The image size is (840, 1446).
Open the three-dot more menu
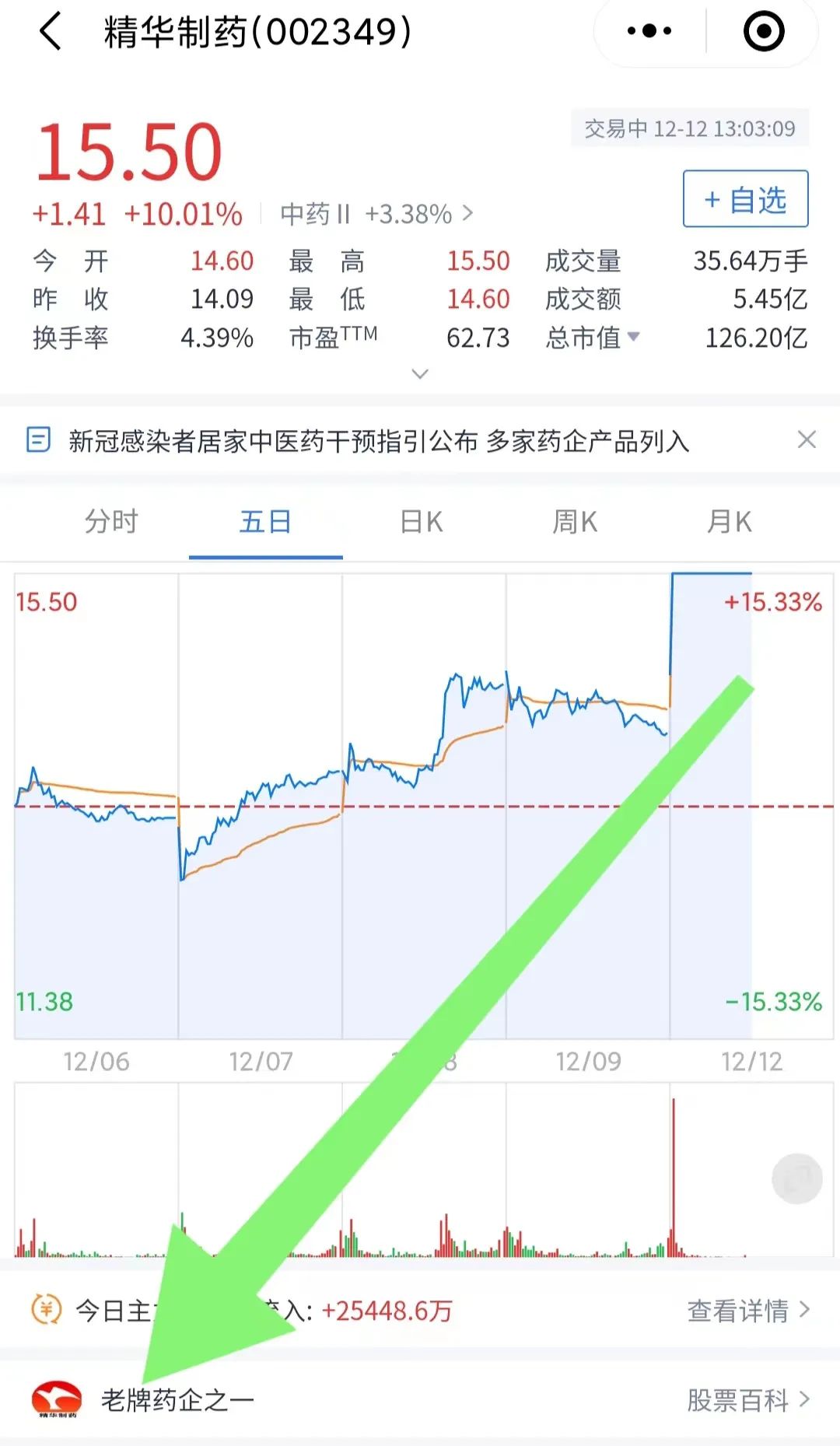[649, 31]
